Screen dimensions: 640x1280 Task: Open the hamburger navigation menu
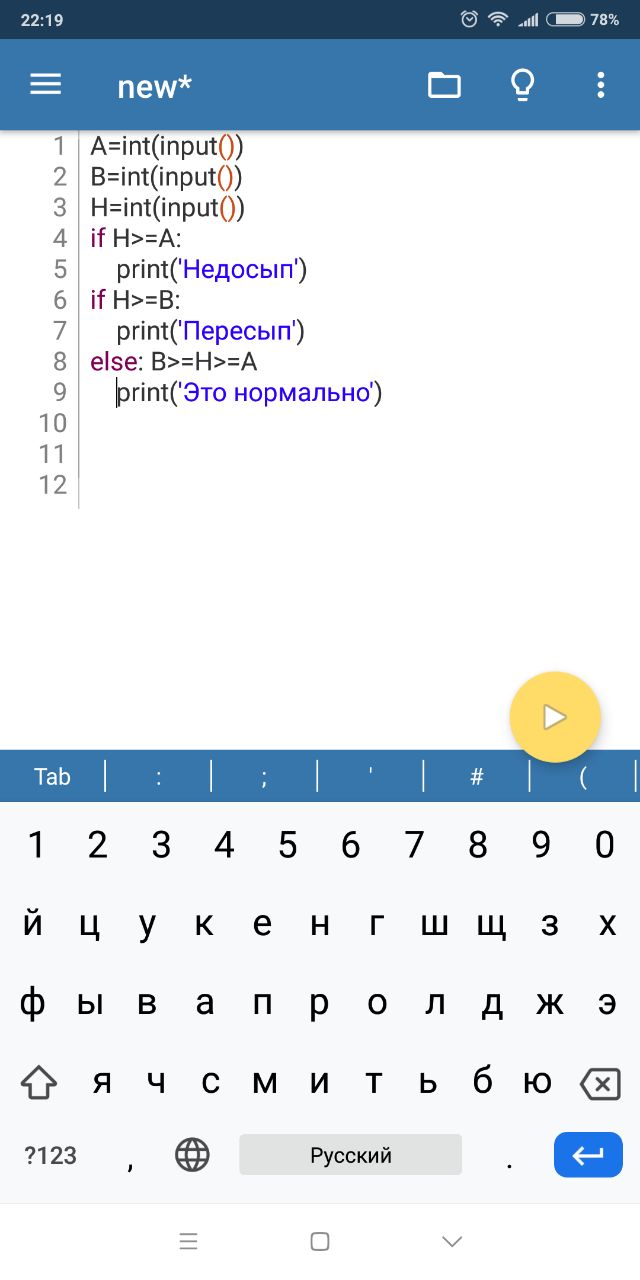click(x=46, y=85)
